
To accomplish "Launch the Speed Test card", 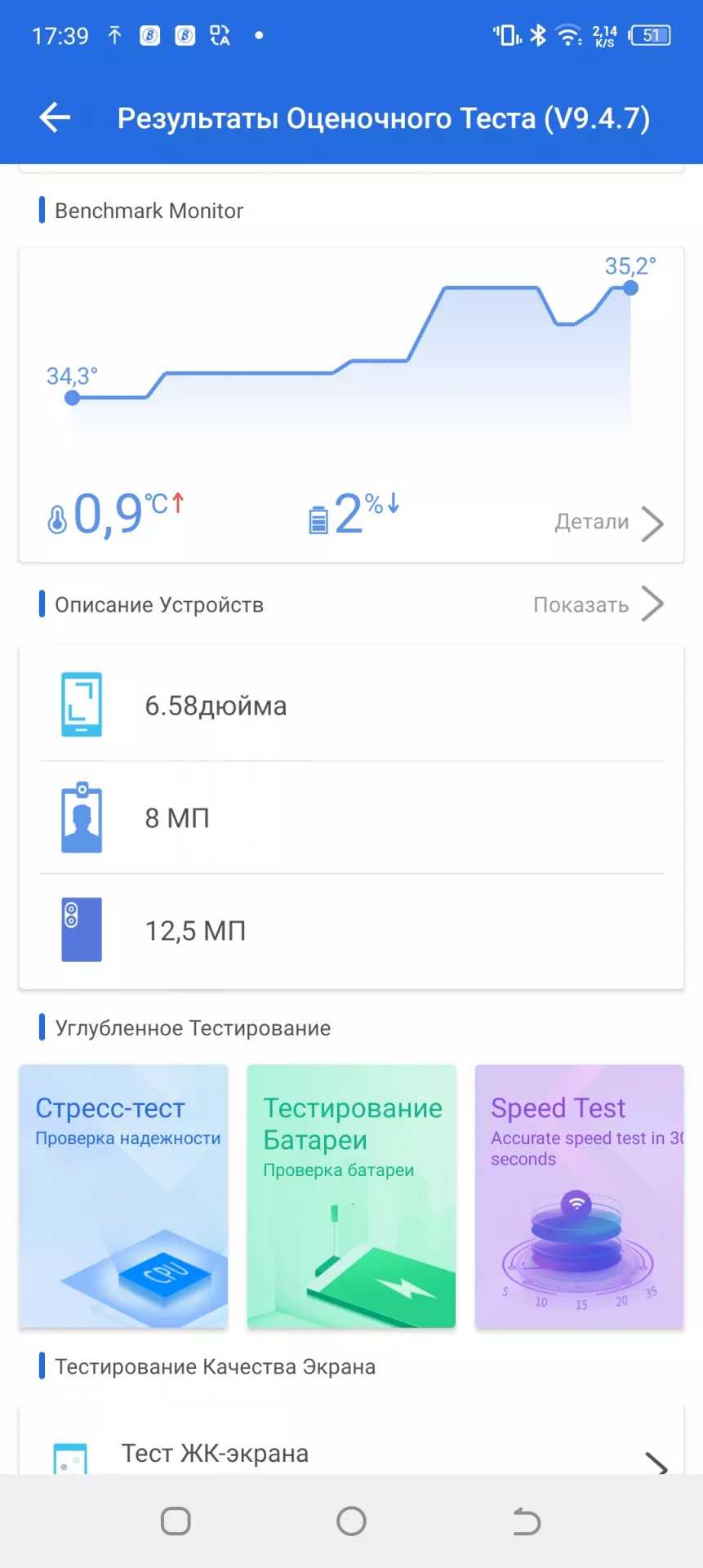I will 579,1196.
